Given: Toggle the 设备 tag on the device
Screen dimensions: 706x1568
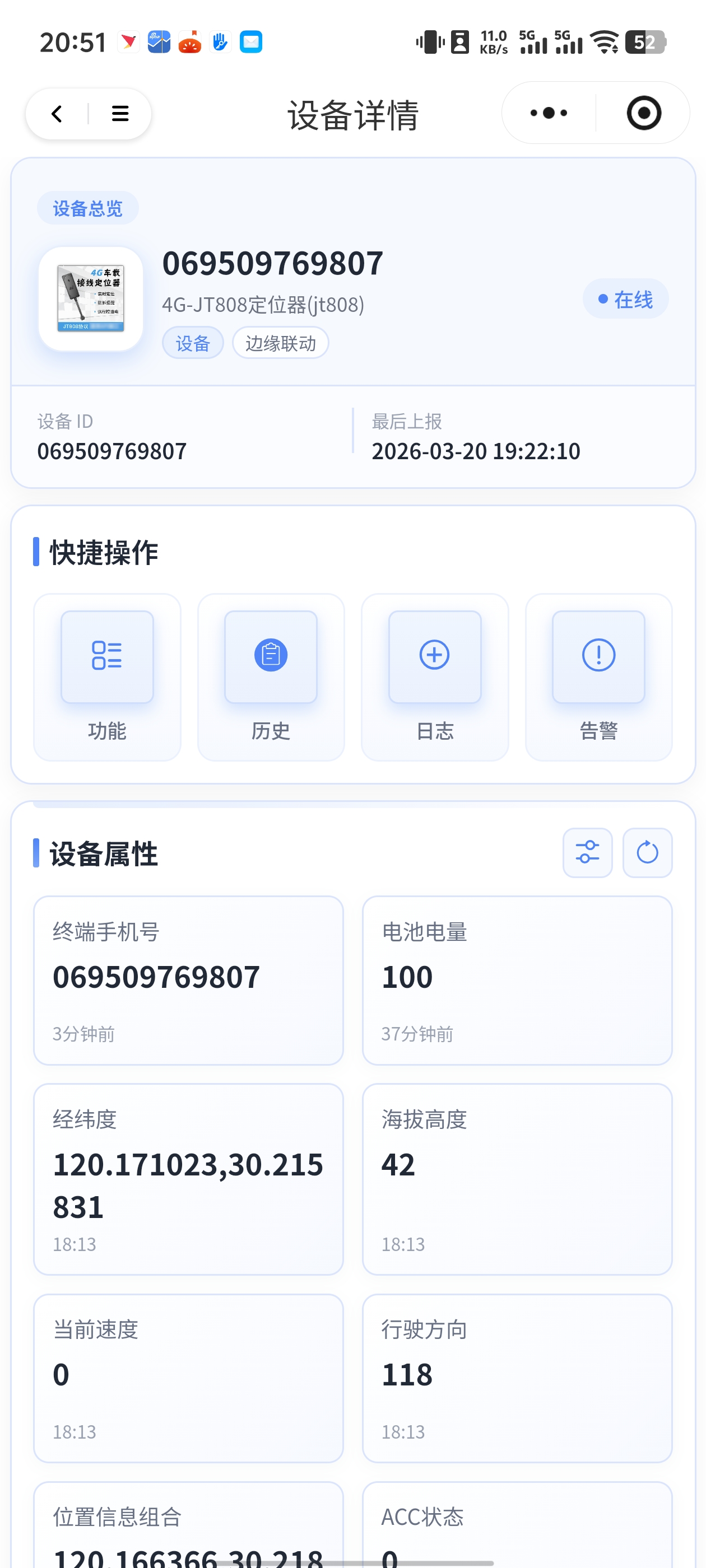Looking at the screenshot, I should 193,343.
